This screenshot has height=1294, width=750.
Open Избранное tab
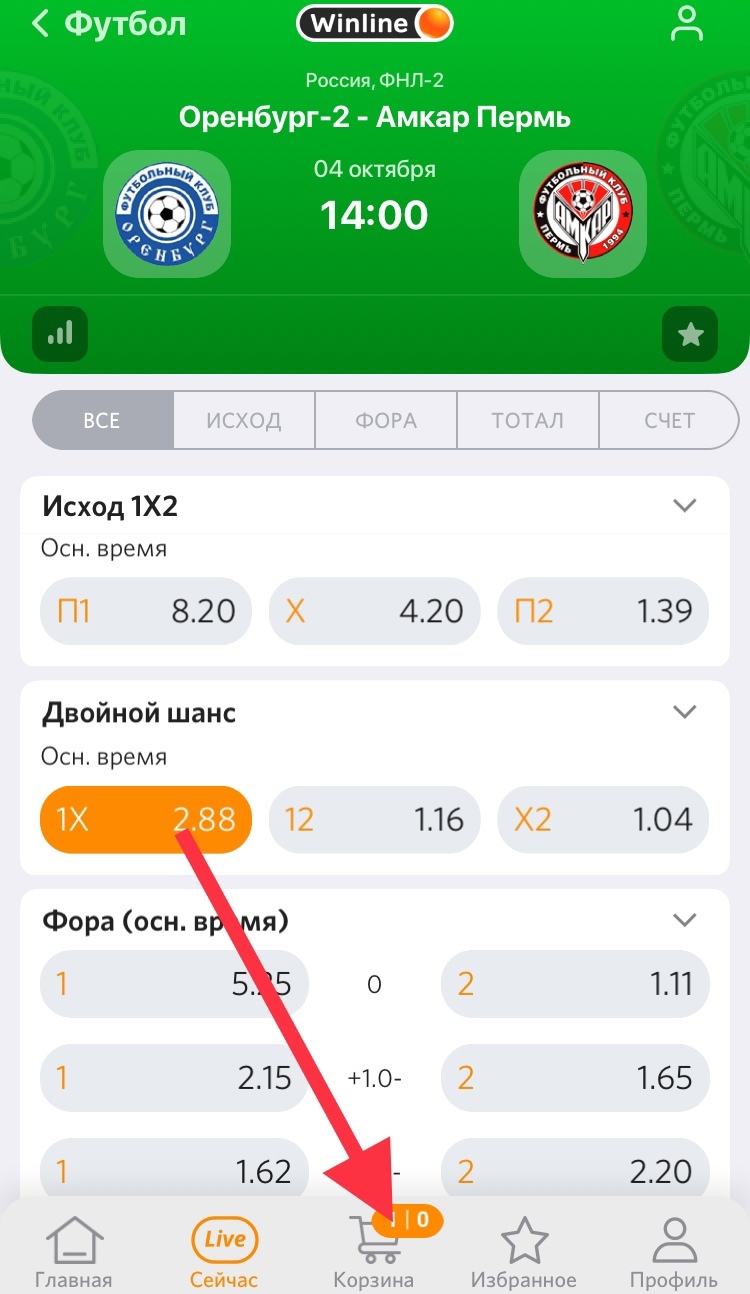click(523, 1250)
